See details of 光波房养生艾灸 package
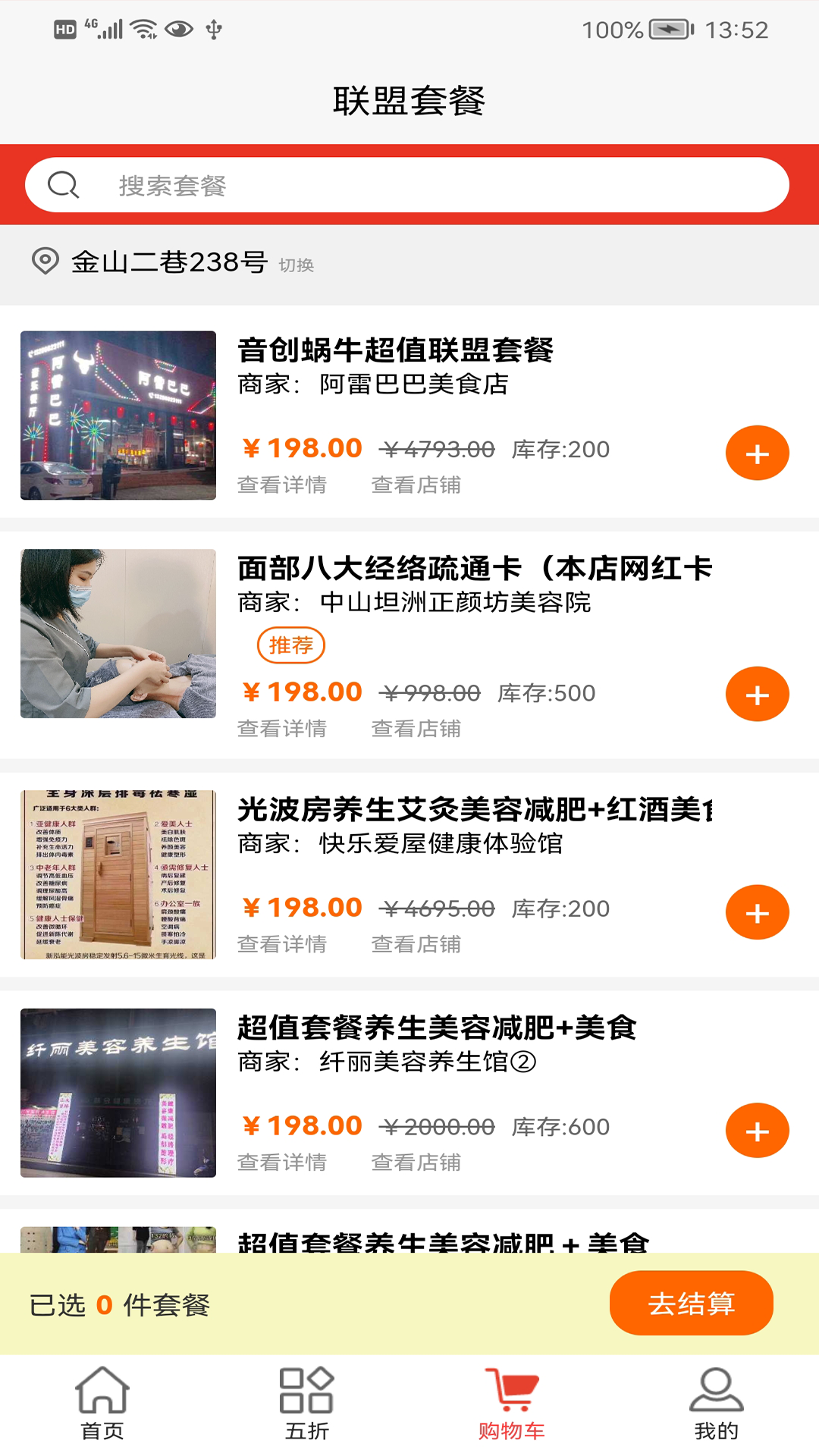The height and width of the screenshot is (1456, 819). [x=282, y=944]
